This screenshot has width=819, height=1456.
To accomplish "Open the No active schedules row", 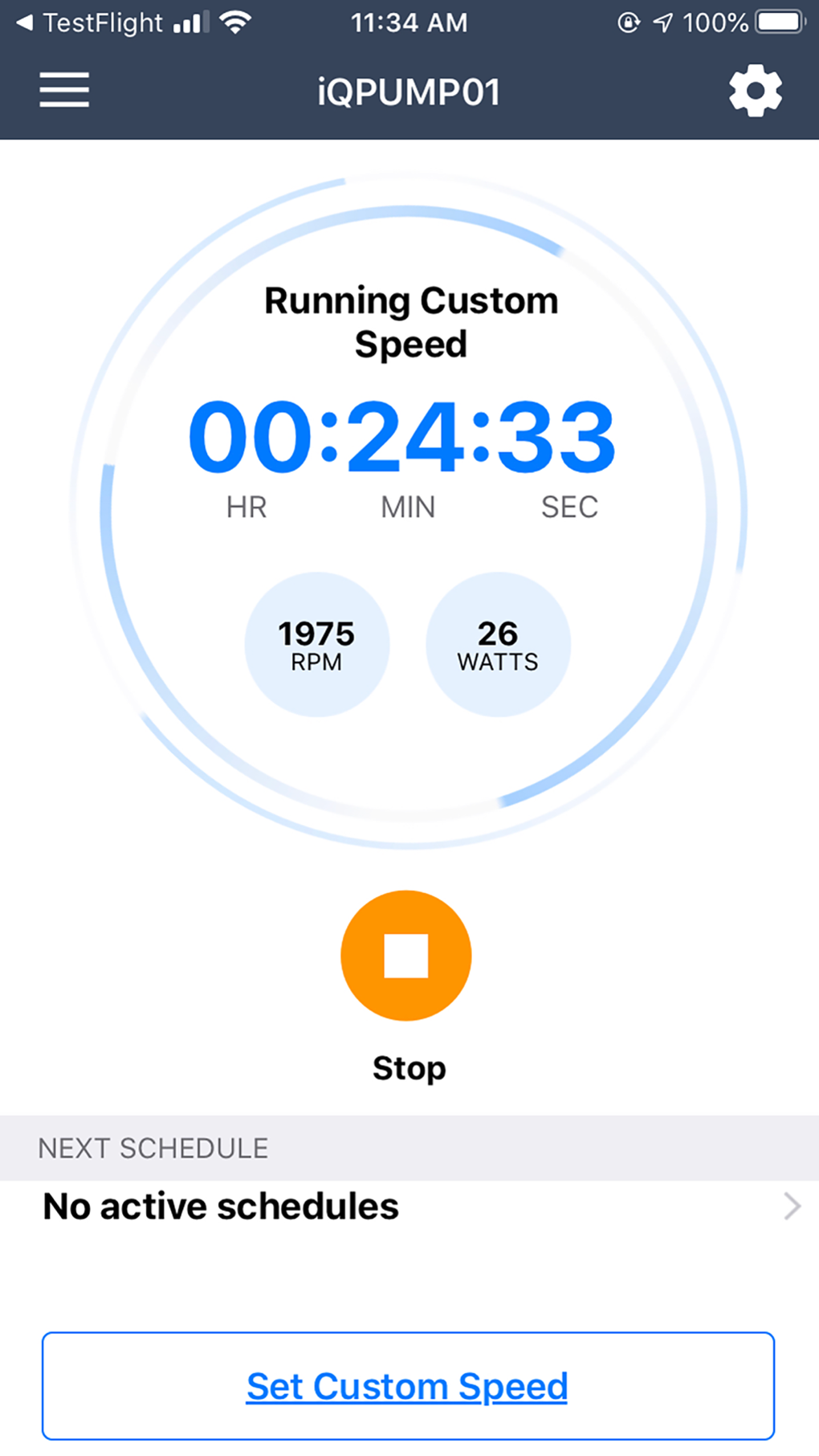I will coord(409,1206).
